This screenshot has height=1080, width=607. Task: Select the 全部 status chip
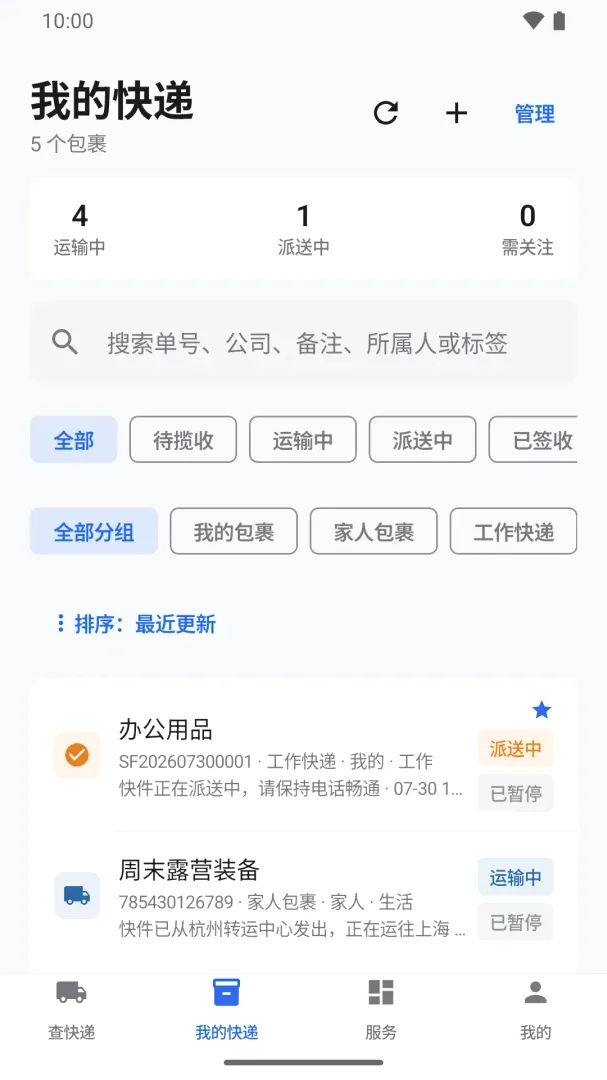pyautogui.click(x=74, y=440)
